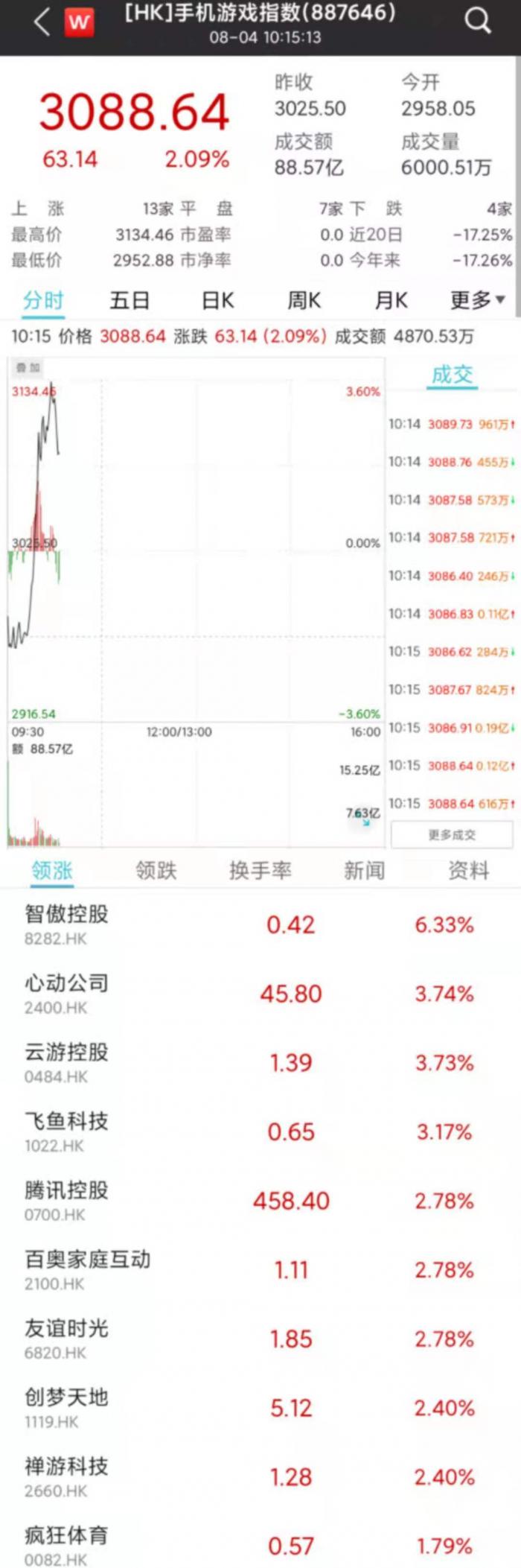
Task: Open 禅游科技 2660.HK stock page
Action: [67, 1476]
